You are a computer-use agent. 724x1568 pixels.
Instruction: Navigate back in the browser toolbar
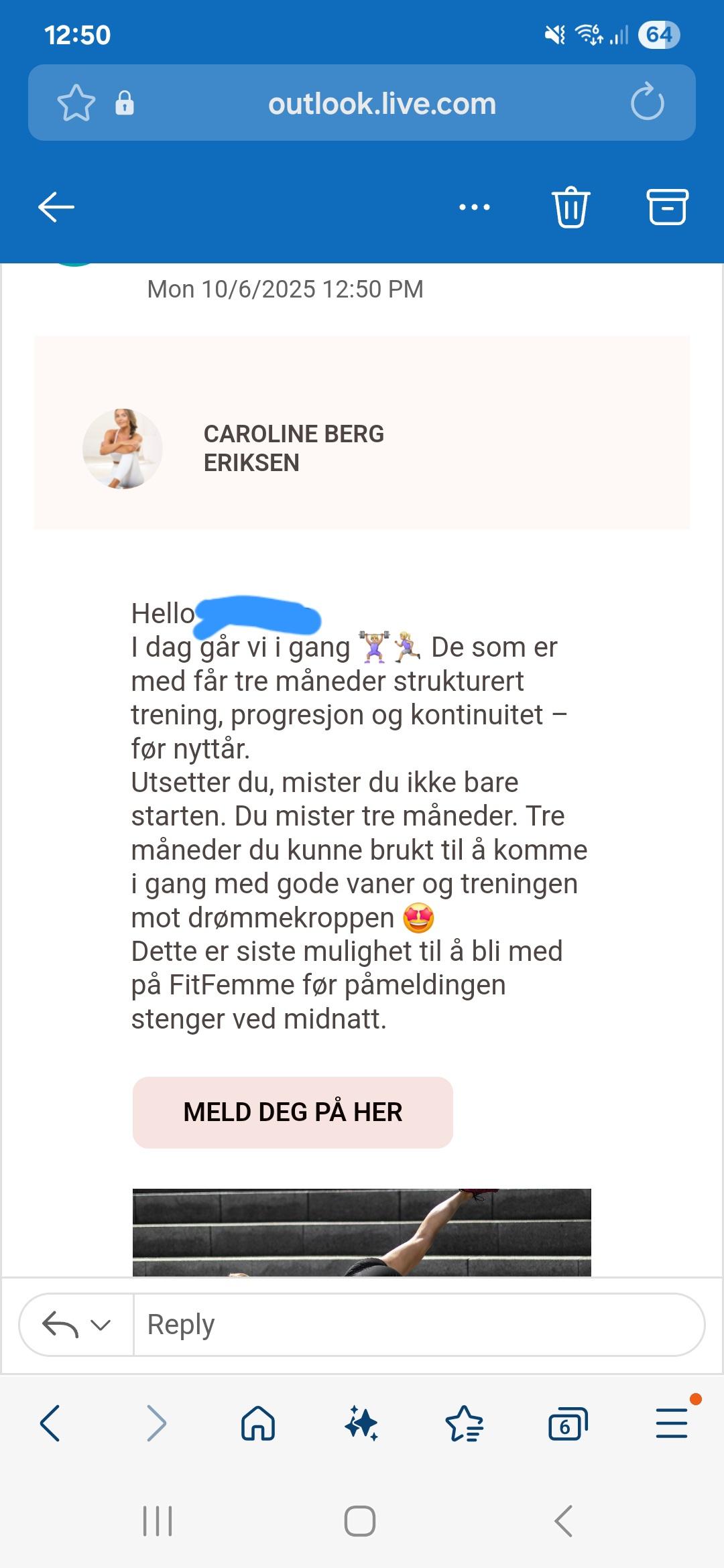51,1423
